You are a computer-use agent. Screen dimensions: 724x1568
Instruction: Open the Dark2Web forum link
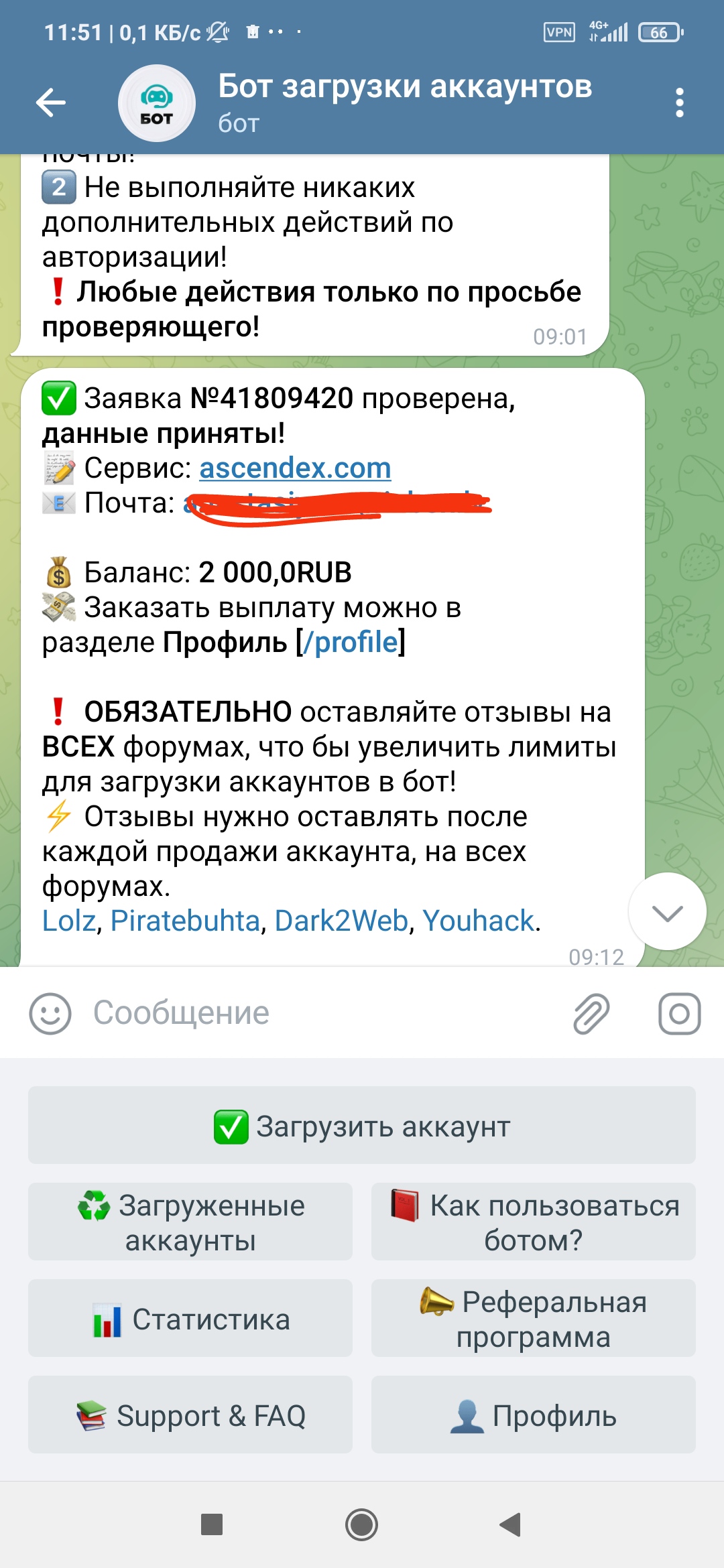[341, 921]
